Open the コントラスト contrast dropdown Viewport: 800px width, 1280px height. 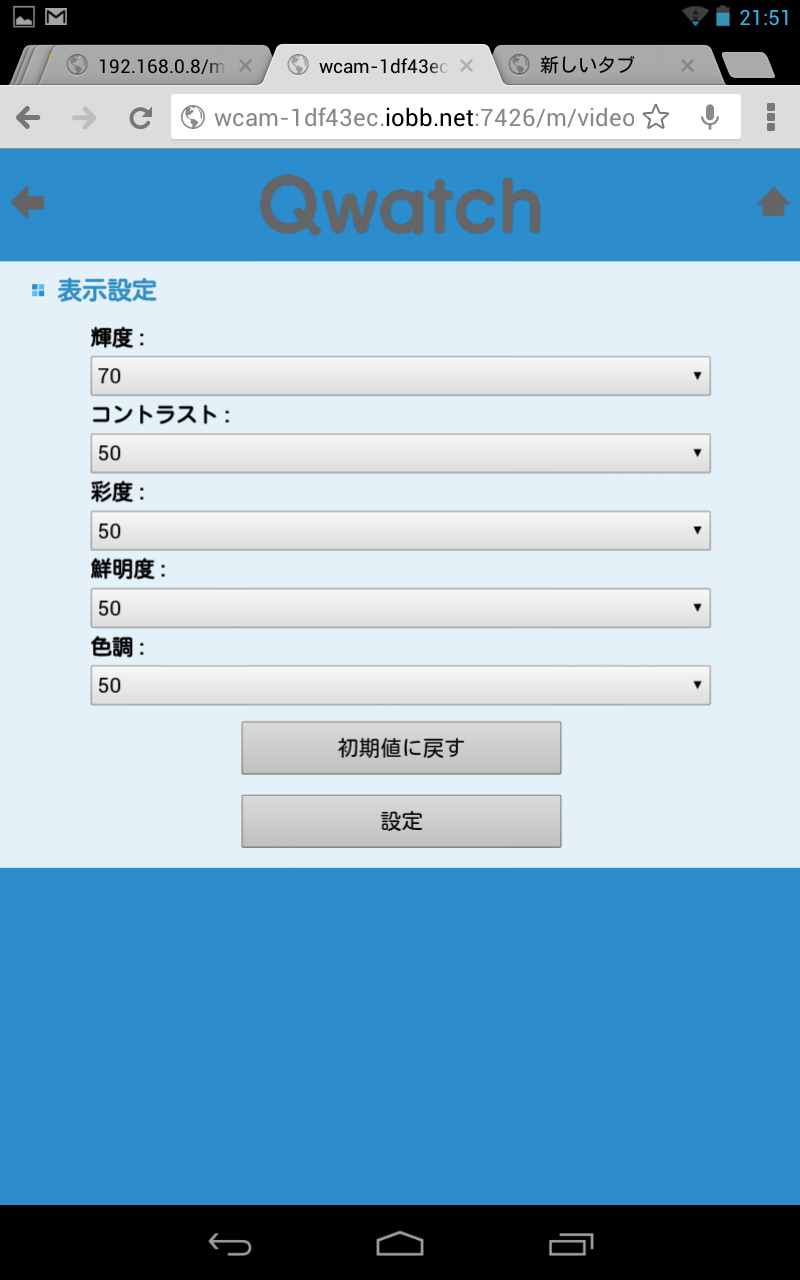coord(400,453)
